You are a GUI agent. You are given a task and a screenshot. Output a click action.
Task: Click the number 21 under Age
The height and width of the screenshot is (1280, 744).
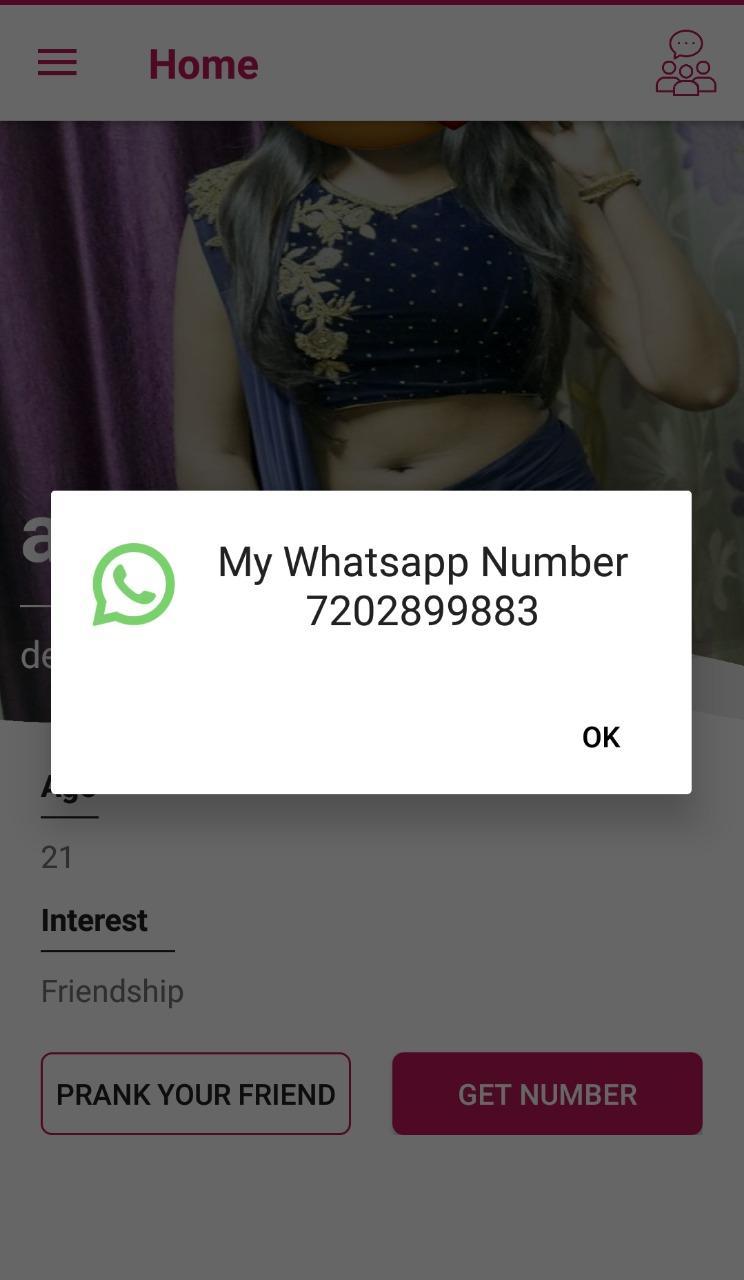57,857
